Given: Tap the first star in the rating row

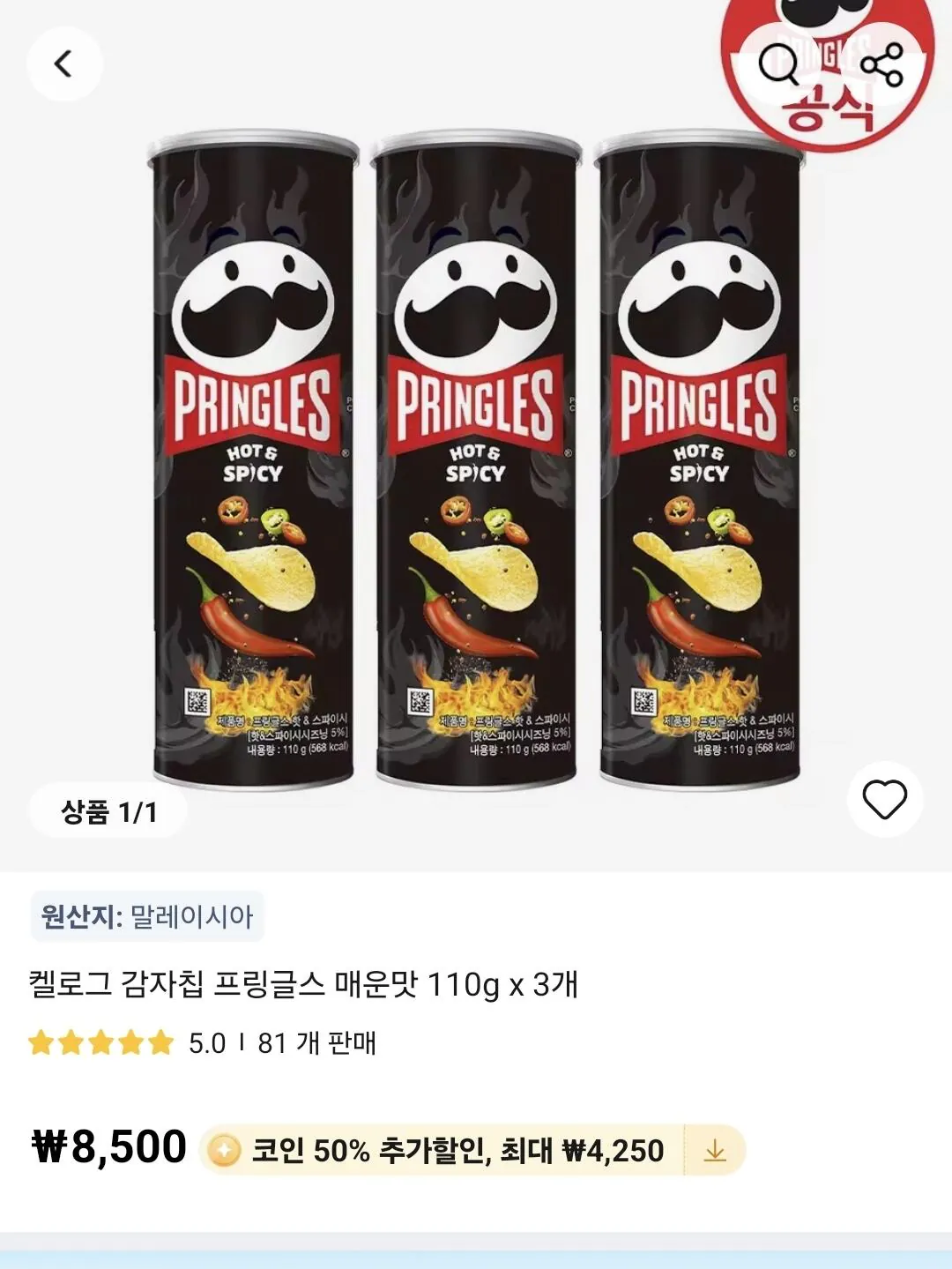Looking at the screenshot, I should coord(42,1042).
